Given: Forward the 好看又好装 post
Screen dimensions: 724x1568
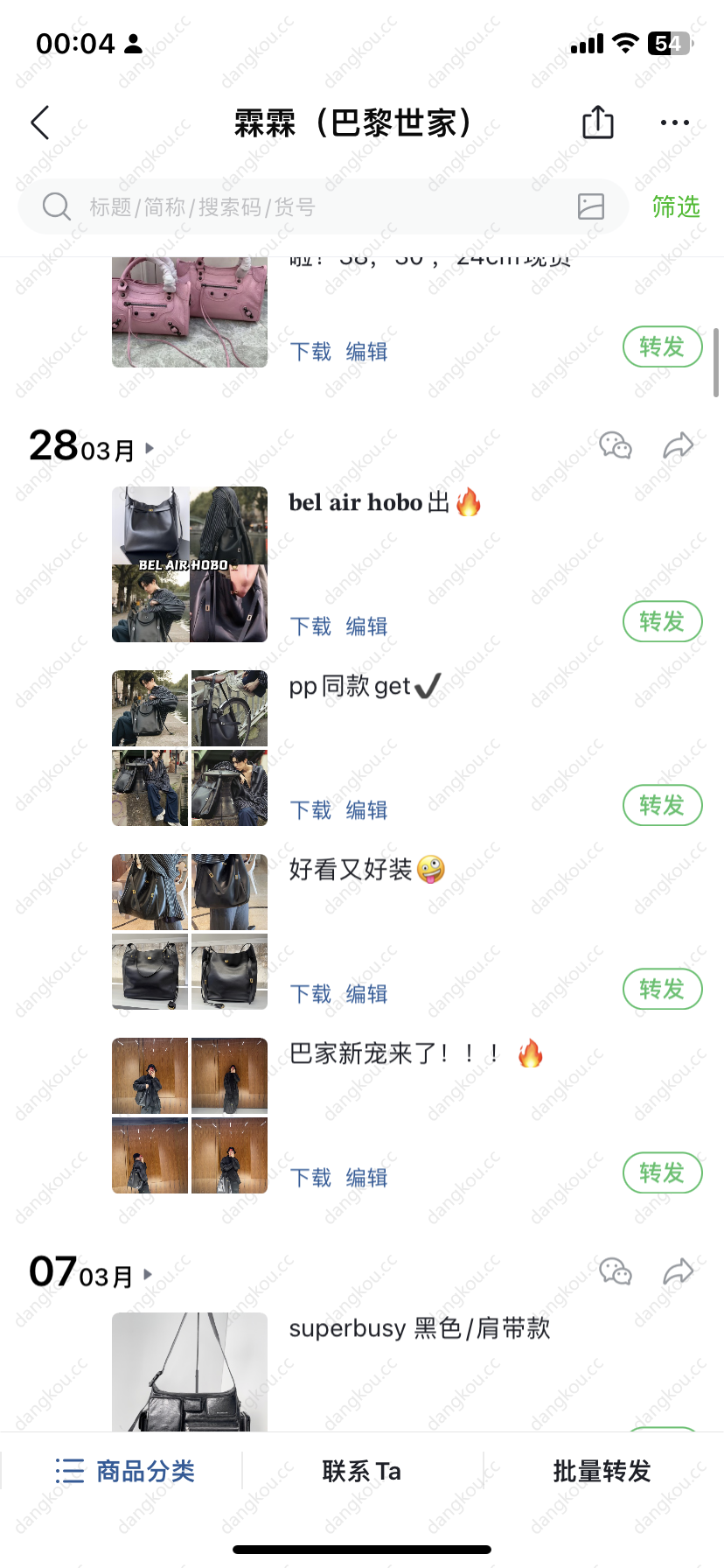Looking at the screenshot, I should 662,989.
